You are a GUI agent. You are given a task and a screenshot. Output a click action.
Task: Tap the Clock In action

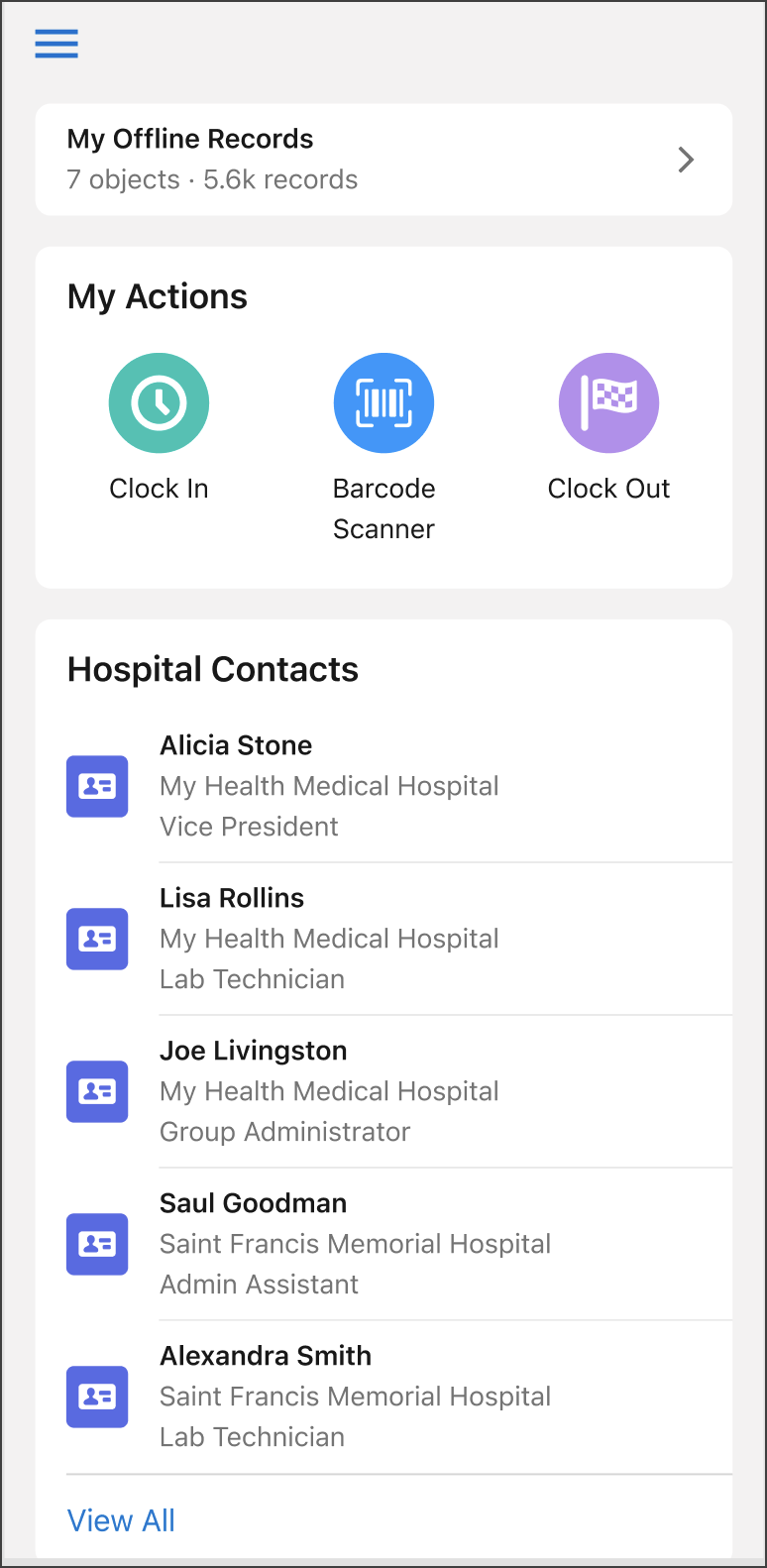point(159,403)
